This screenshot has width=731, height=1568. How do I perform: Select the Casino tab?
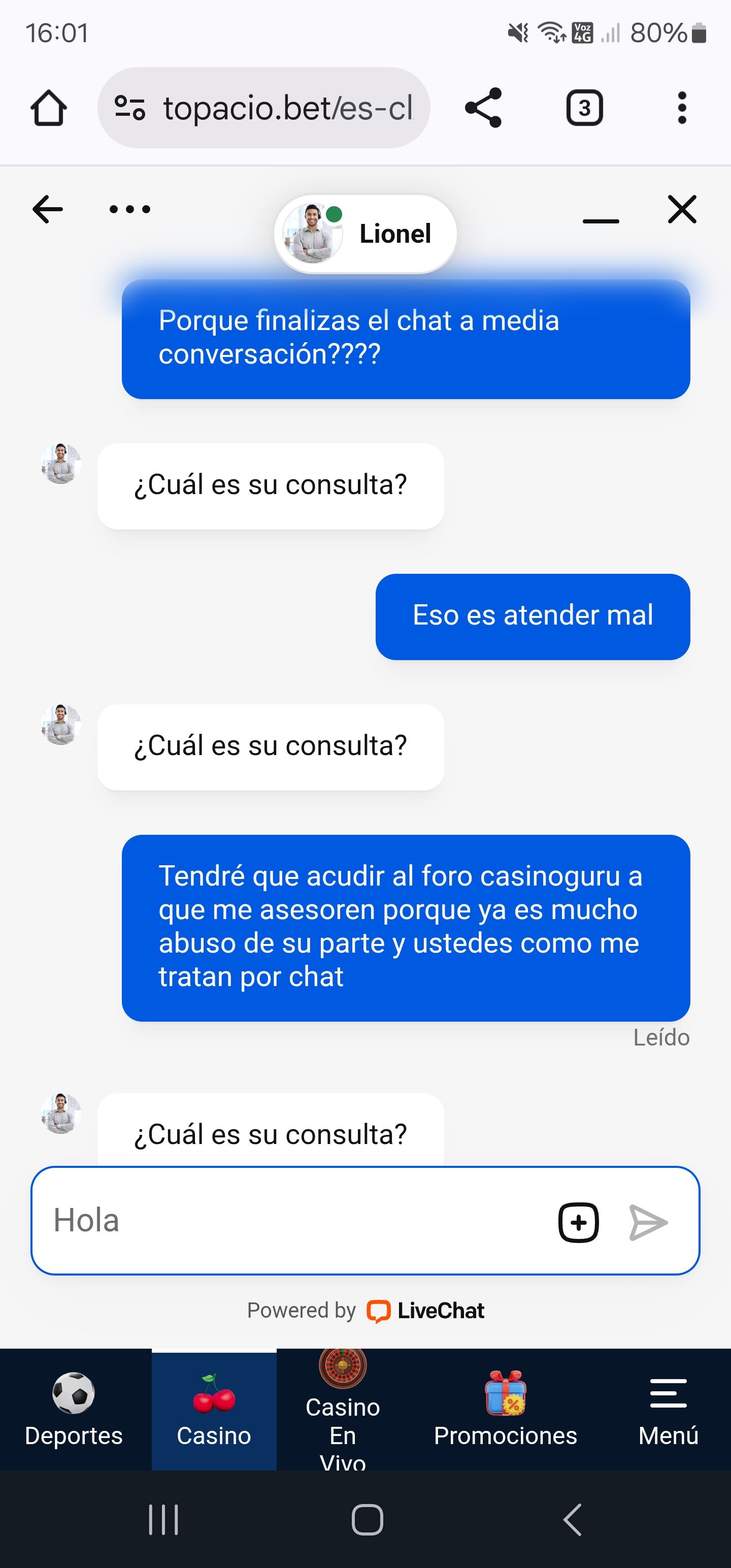click(214, 1409)
